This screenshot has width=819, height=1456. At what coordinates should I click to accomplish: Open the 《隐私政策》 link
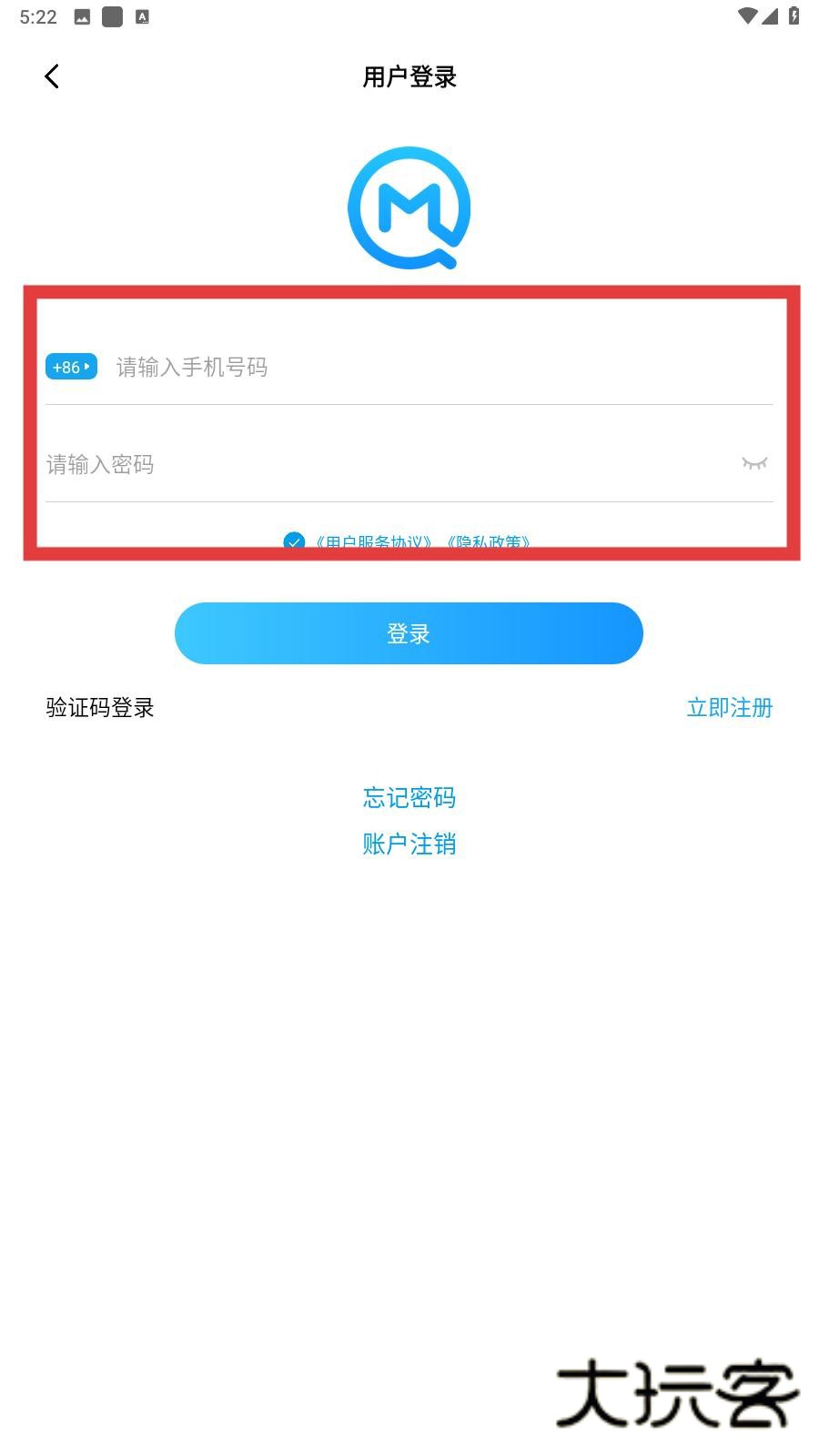pos(489,541)
